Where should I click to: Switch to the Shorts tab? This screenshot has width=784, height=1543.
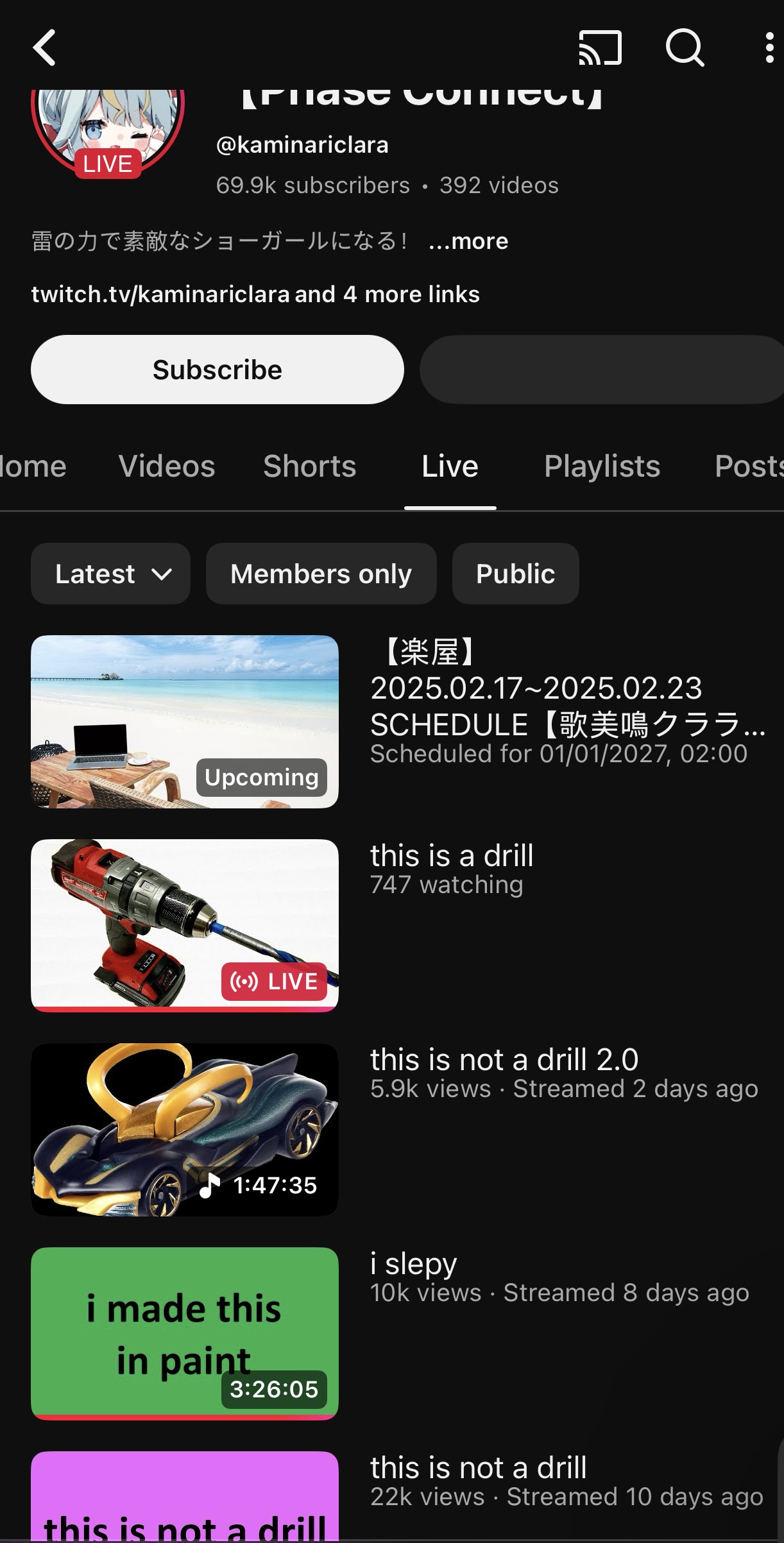pyautogui.click(x=309, y=466)
